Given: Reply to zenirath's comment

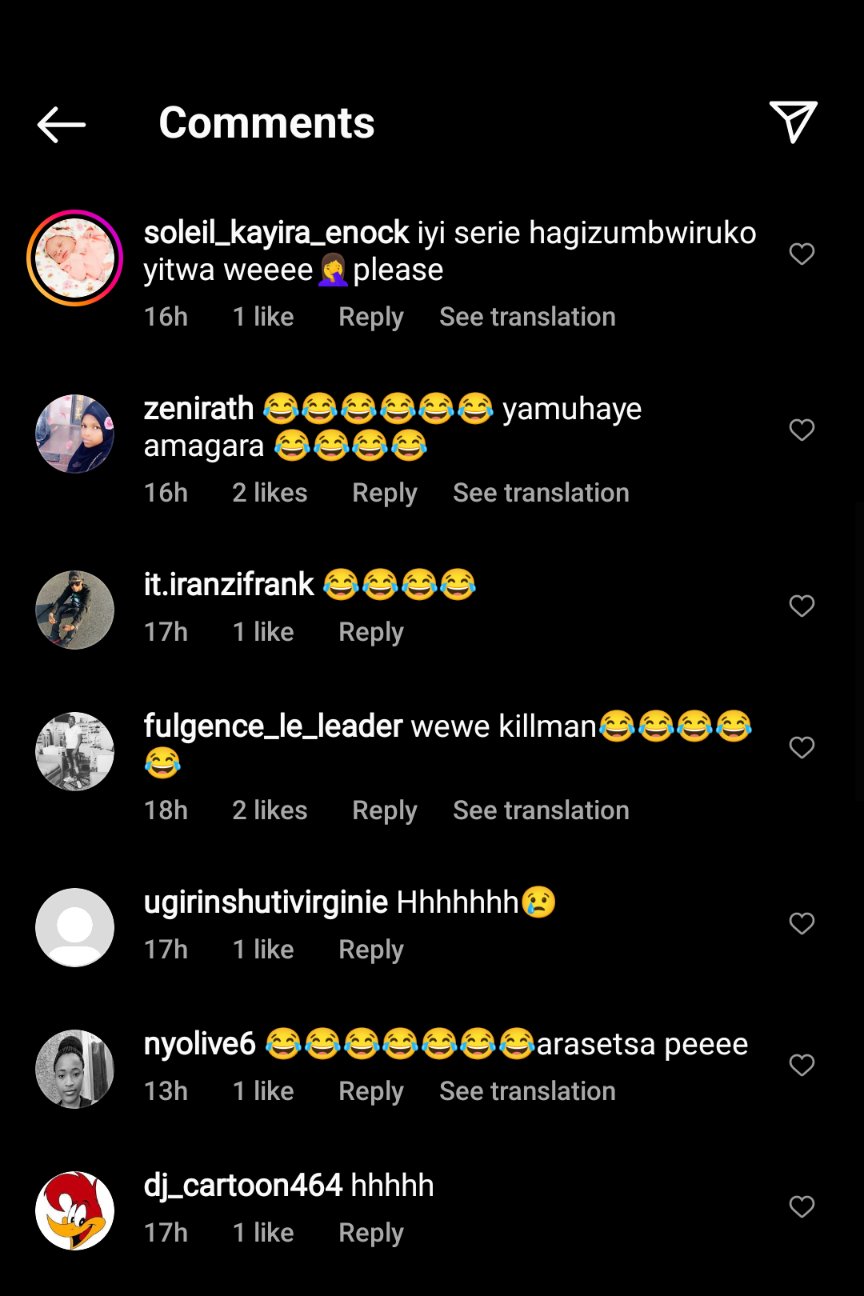Looking at the screenshot, I should pyautogui.click(x=384, y=493).
